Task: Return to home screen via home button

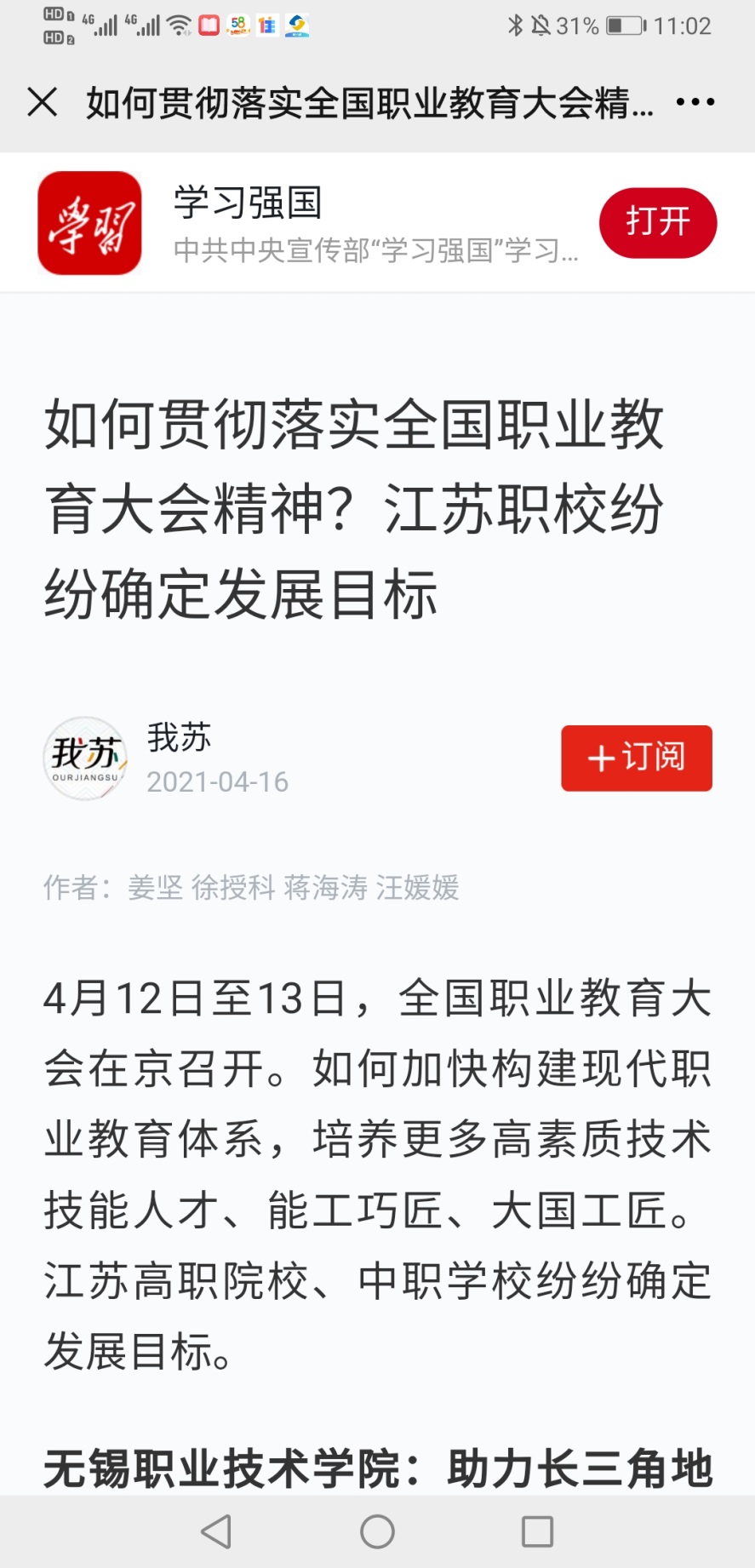Action: [377, 1531]
